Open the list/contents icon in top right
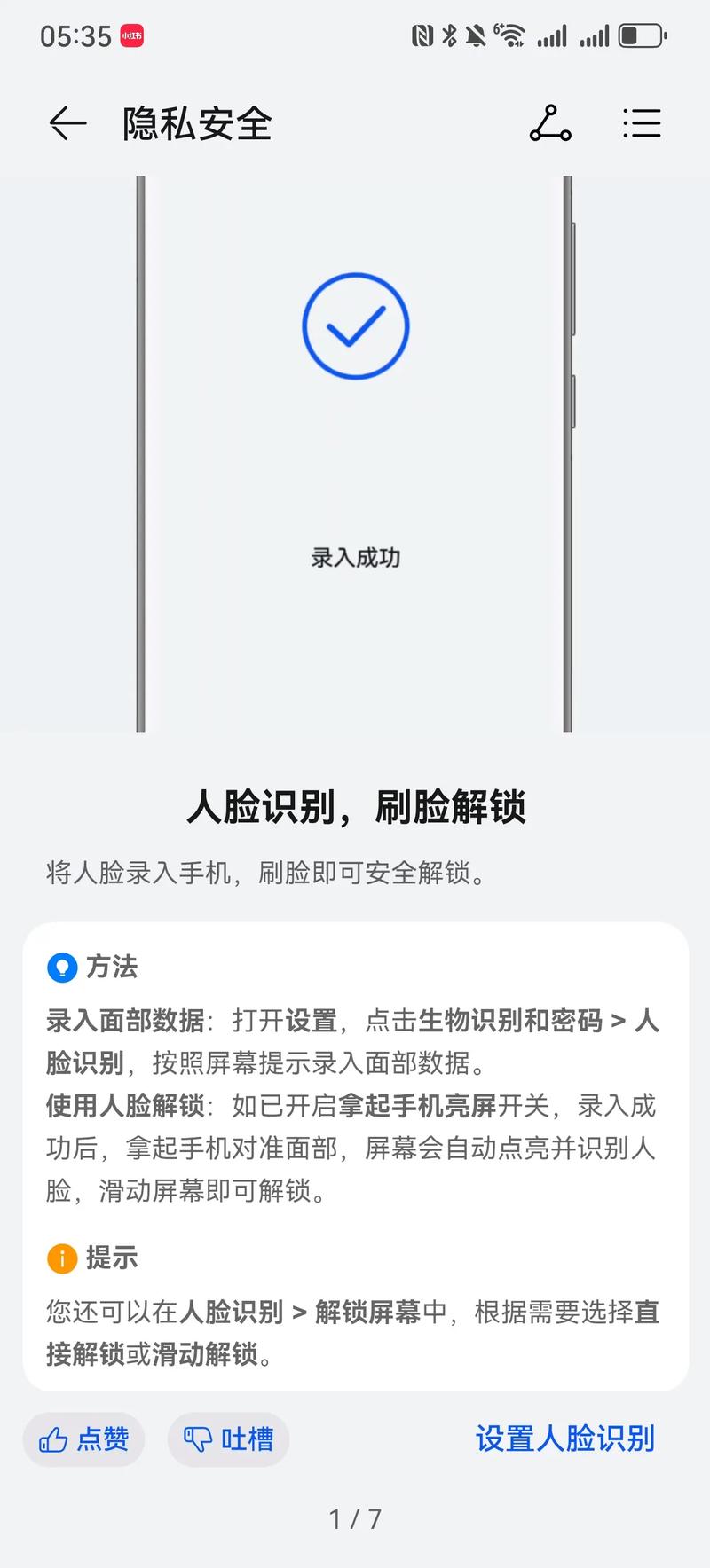The image size is (710, 1568). pyautogui.click(x=642, y=123)
